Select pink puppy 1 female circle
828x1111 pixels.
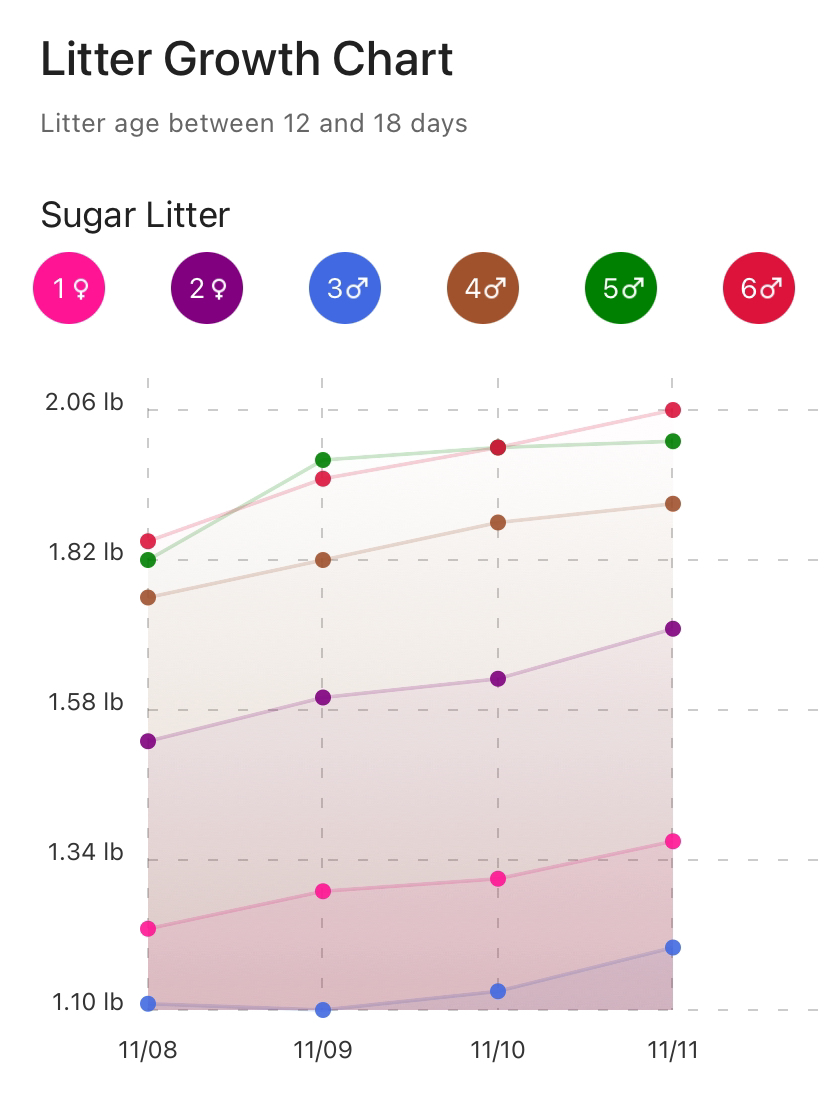click(x=69, y=289)
